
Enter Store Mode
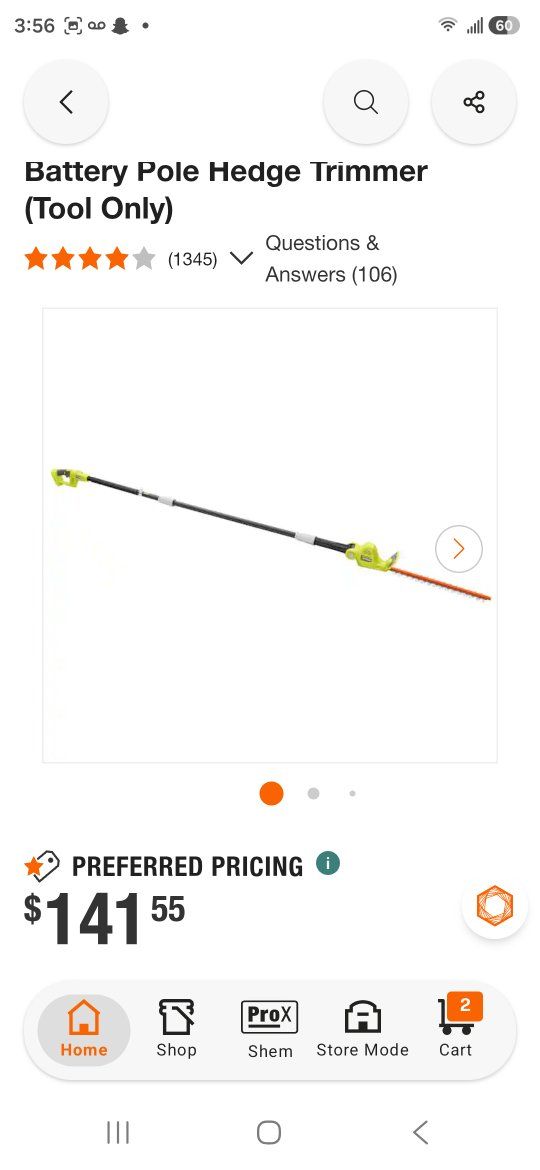point(362,1030)
